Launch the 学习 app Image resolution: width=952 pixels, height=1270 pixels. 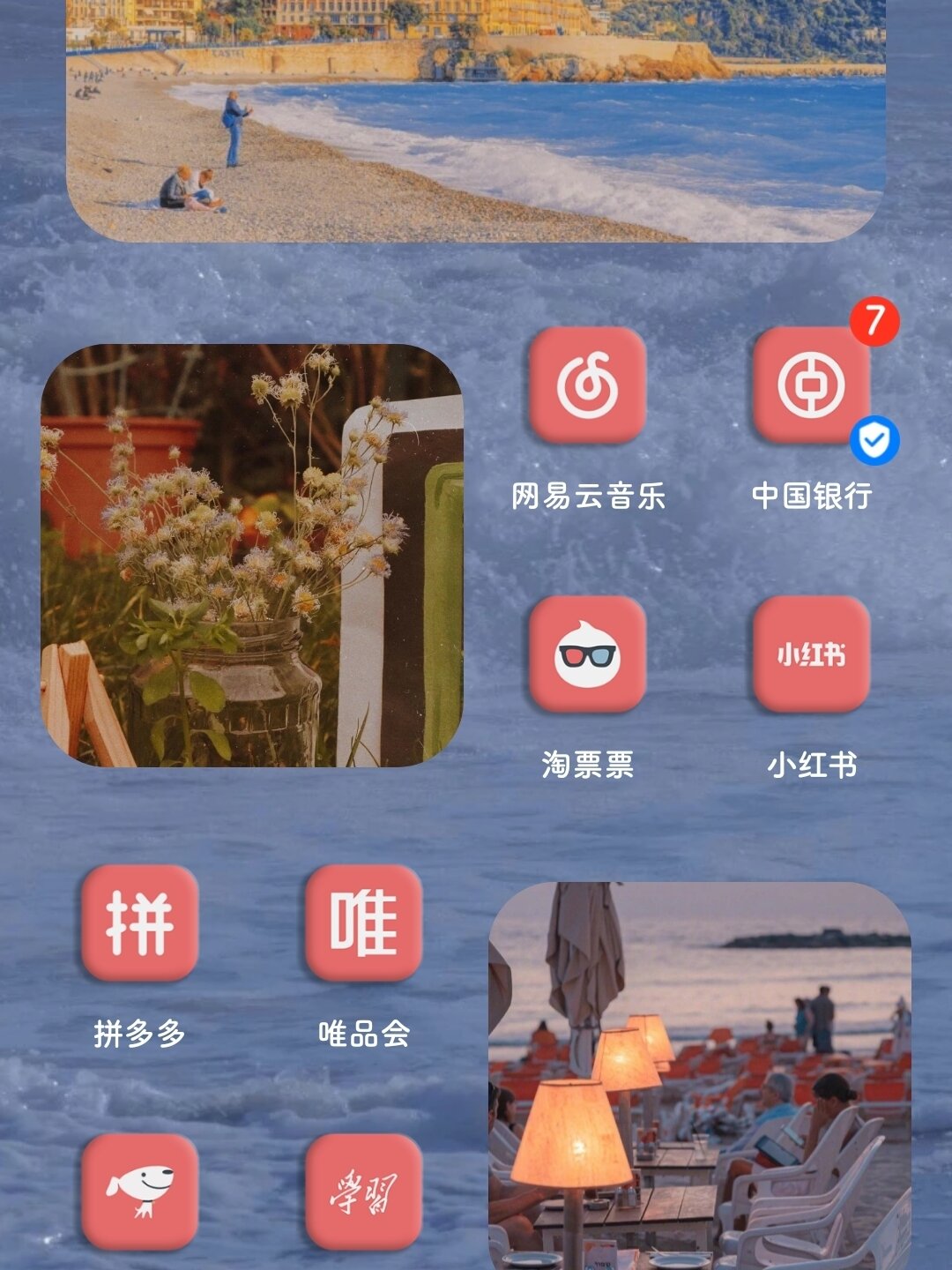point(363,1192)
